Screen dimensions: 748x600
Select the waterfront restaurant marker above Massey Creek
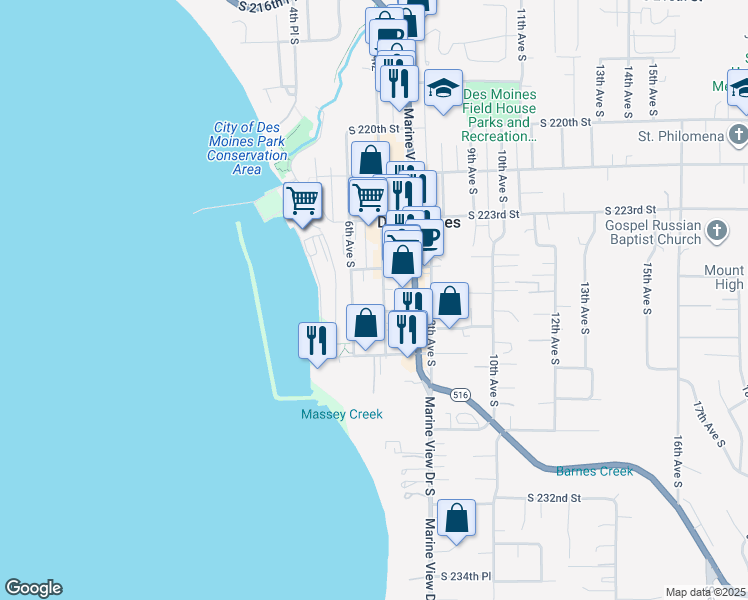[317, 341]
